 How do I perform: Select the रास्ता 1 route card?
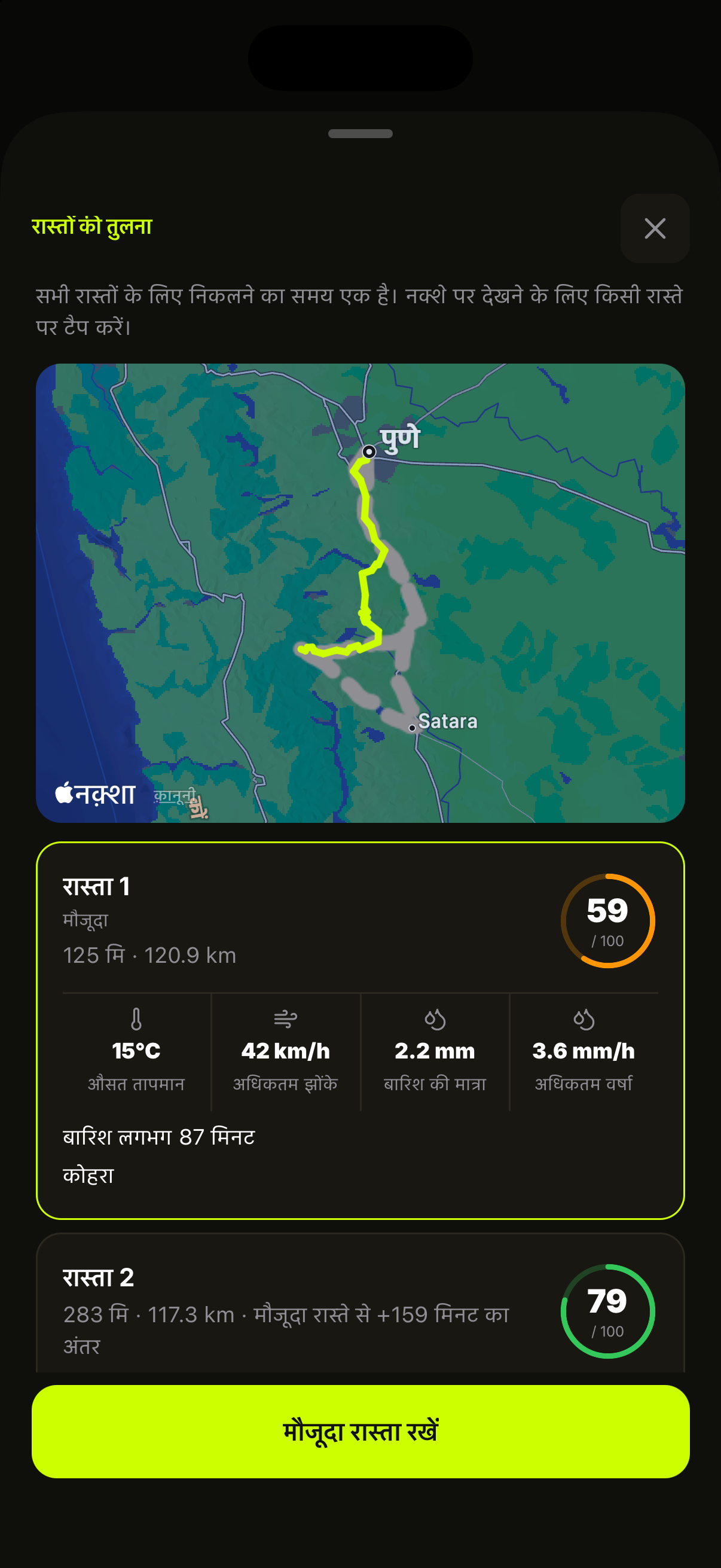360,1030
